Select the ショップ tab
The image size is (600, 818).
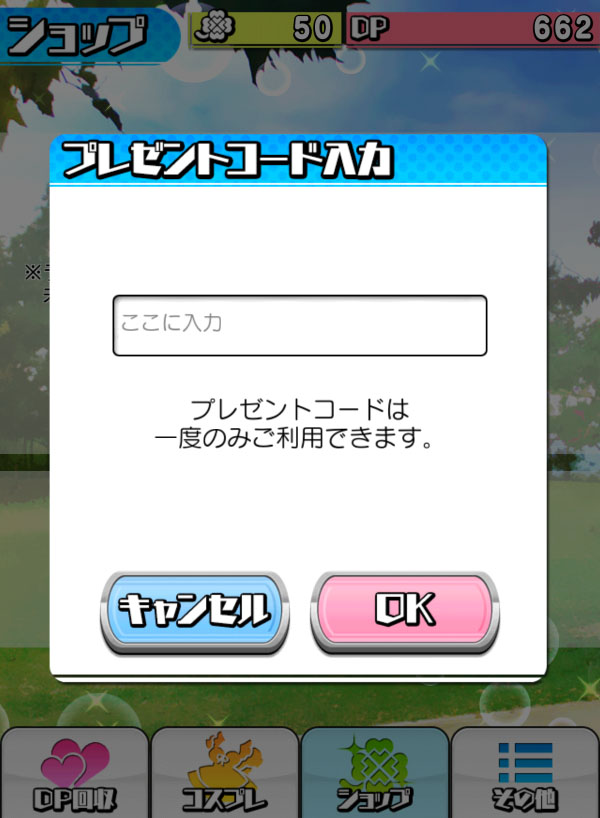pyautogui.click(x=375, y=773)
